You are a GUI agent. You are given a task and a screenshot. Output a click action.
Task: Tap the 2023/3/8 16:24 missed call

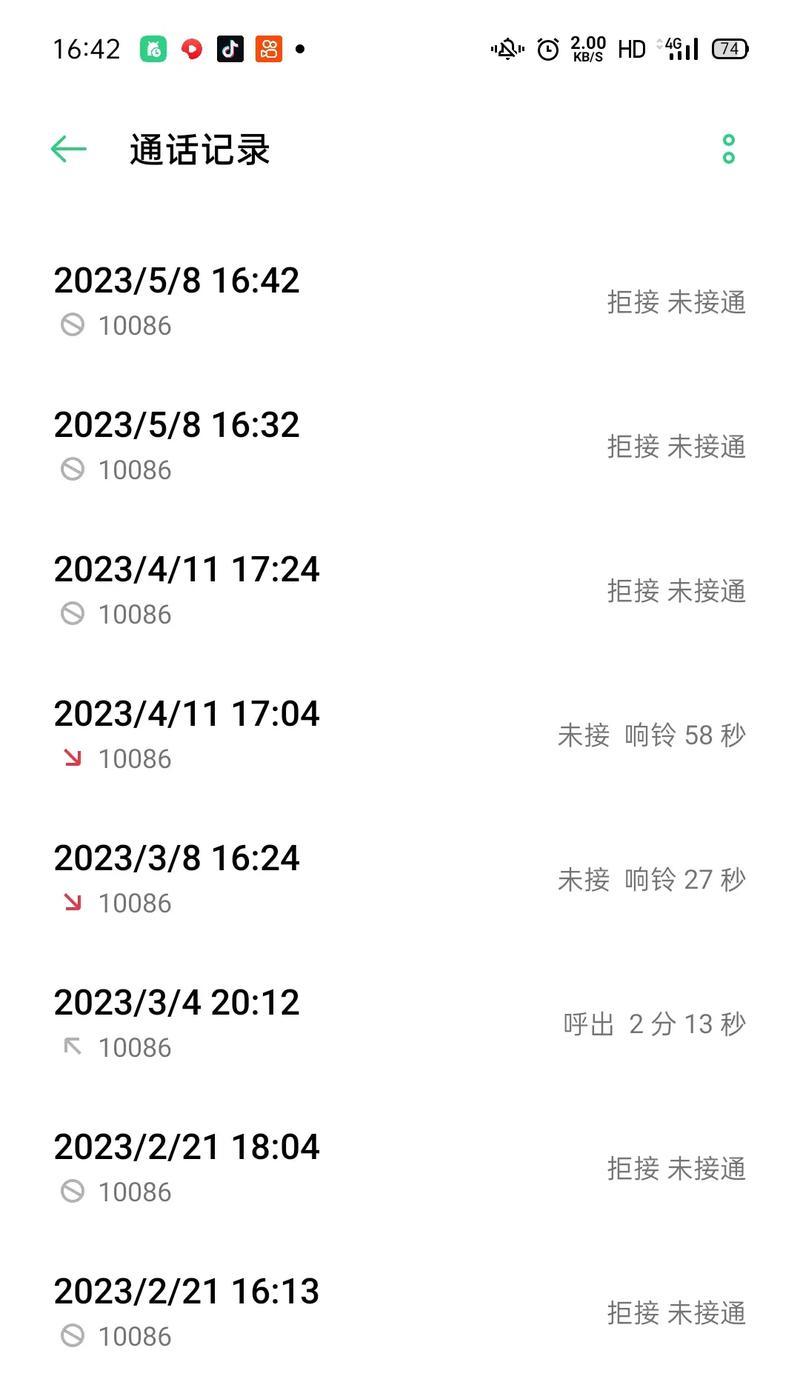[x=400, y=879]
